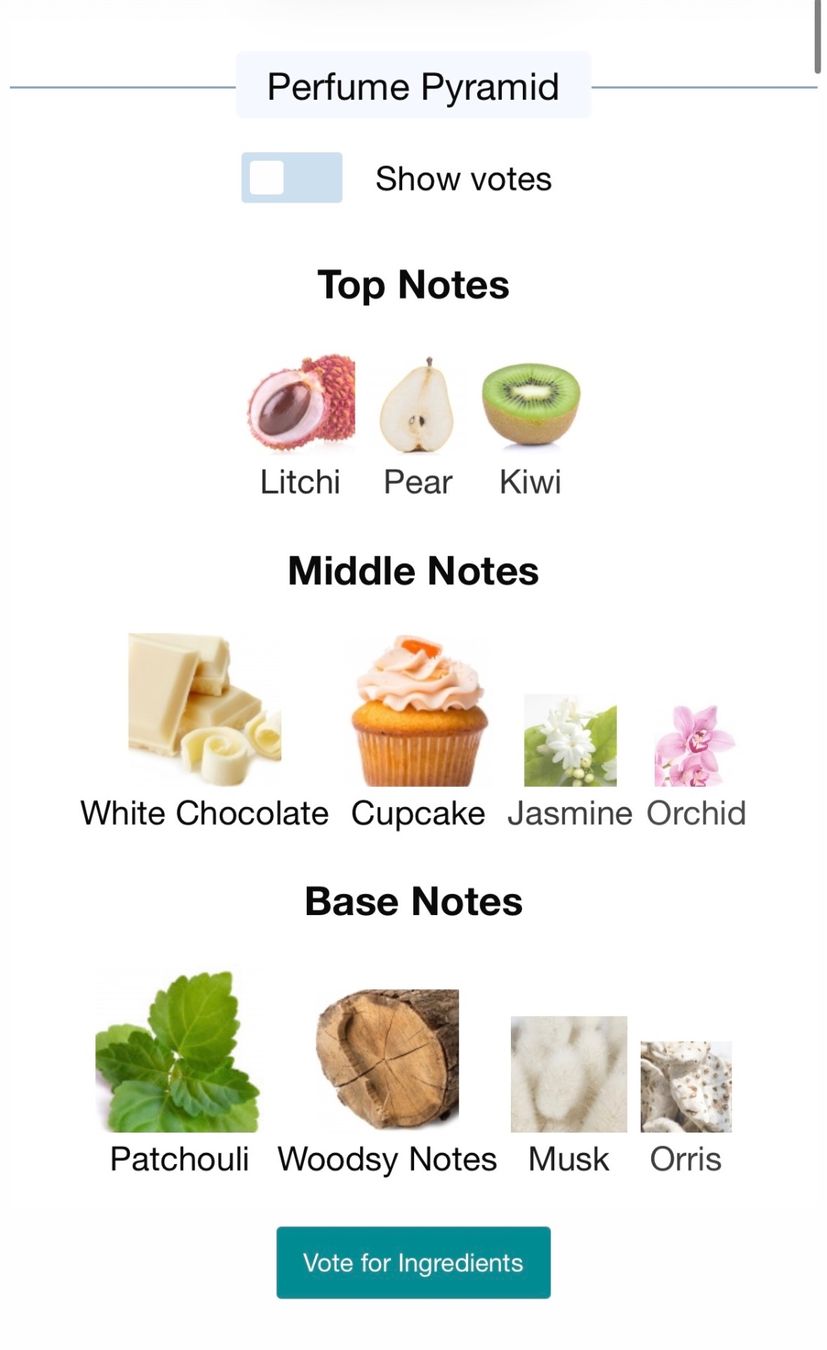
Task: Open the Pear note
Action: click(417, 427)
